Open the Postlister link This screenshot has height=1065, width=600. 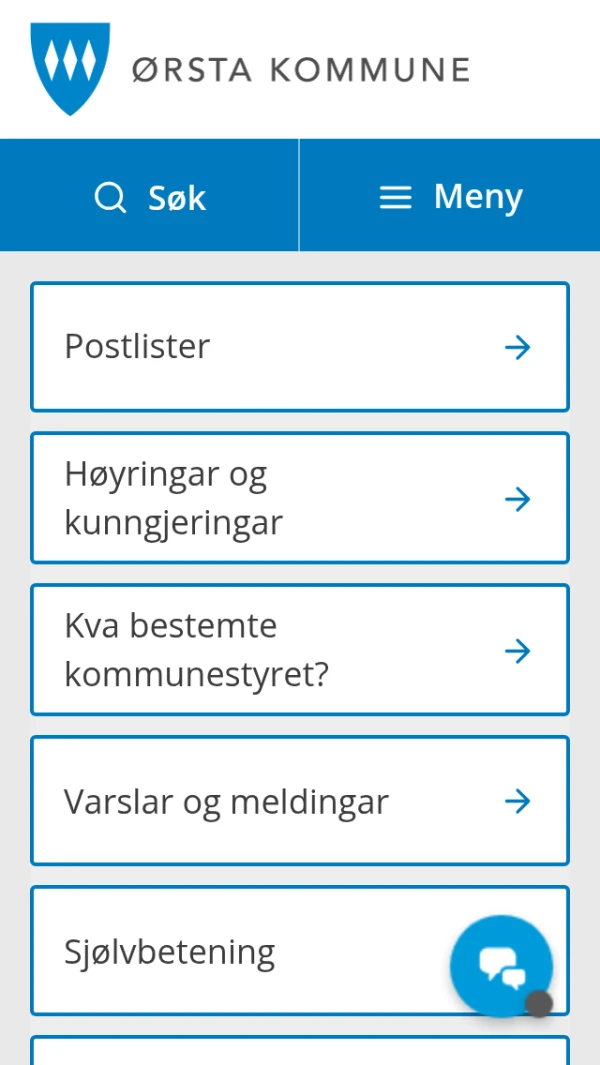(300, 347)
